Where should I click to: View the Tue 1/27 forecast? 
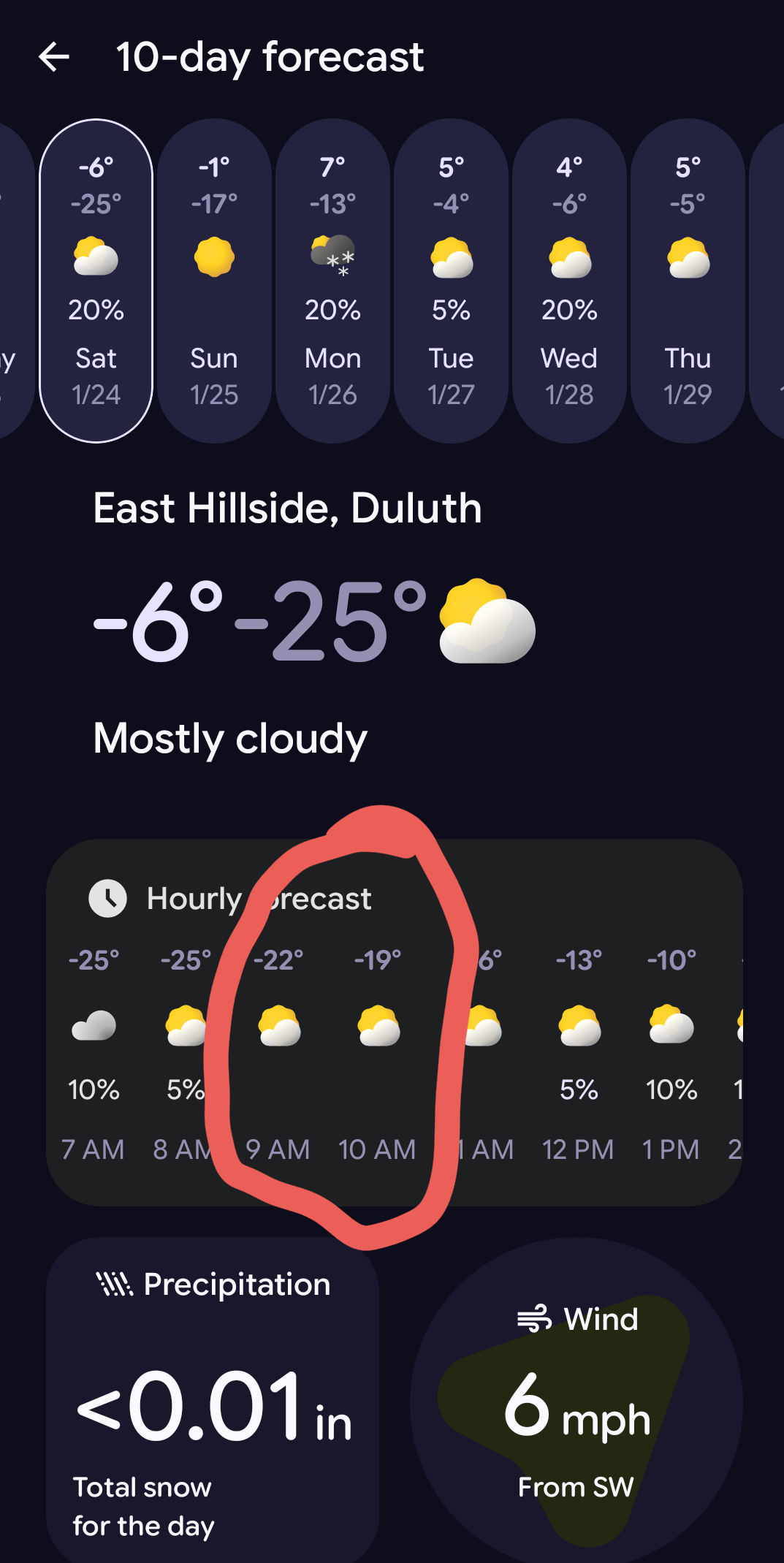pyautogui.click(x=451, y=281)
